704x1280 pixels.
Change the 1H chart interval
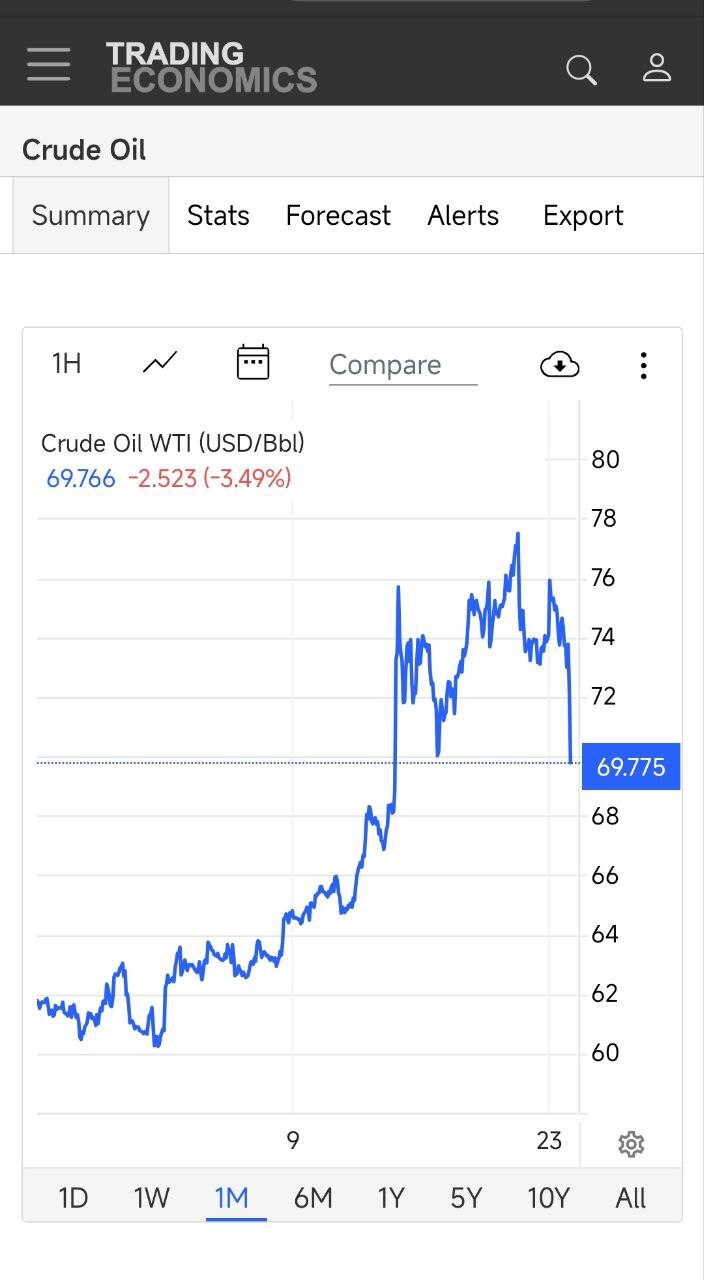(x=66, y=363)
